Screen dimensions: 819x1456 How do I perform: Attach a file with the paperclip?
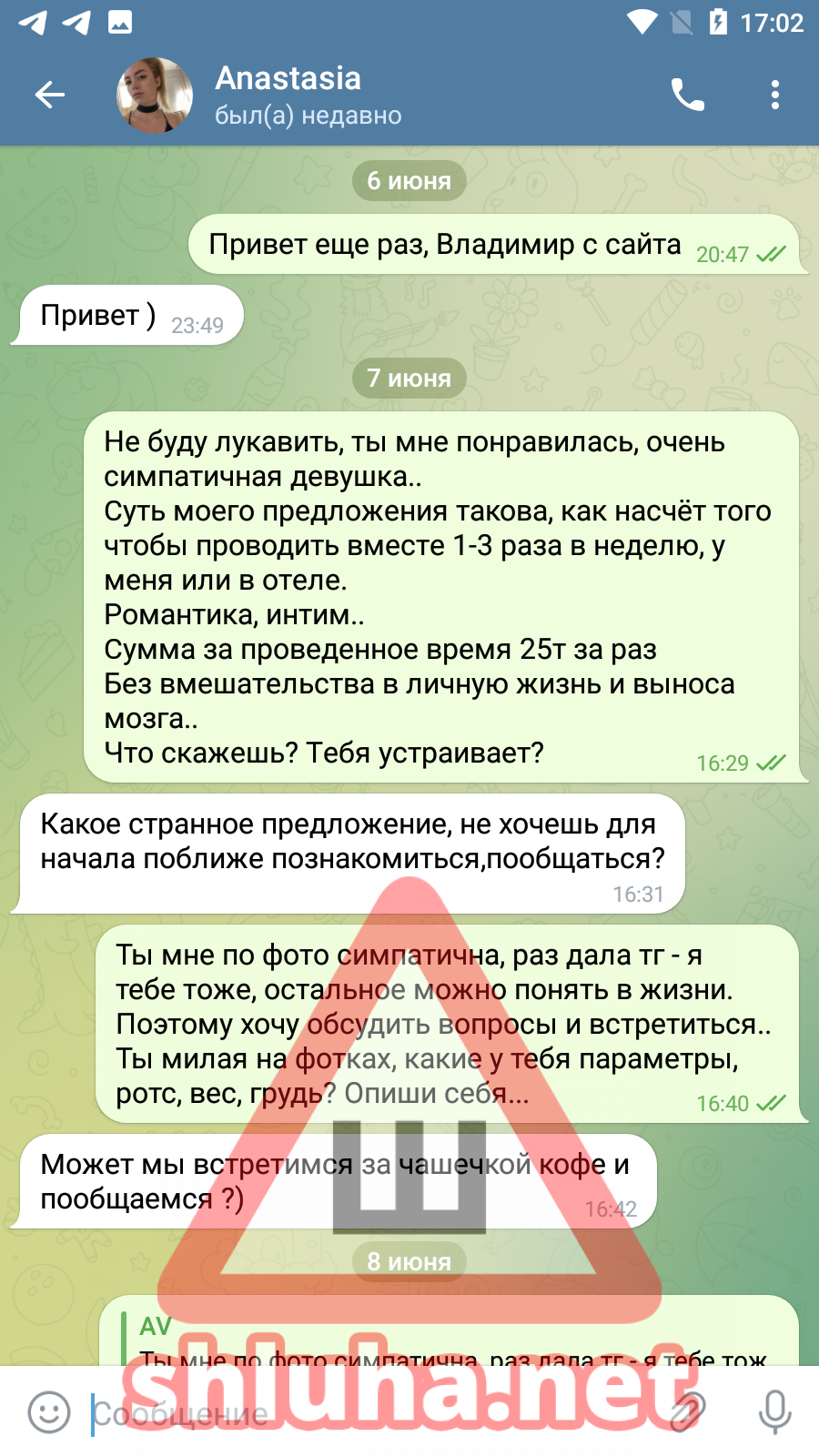[x=687, y=1412]
